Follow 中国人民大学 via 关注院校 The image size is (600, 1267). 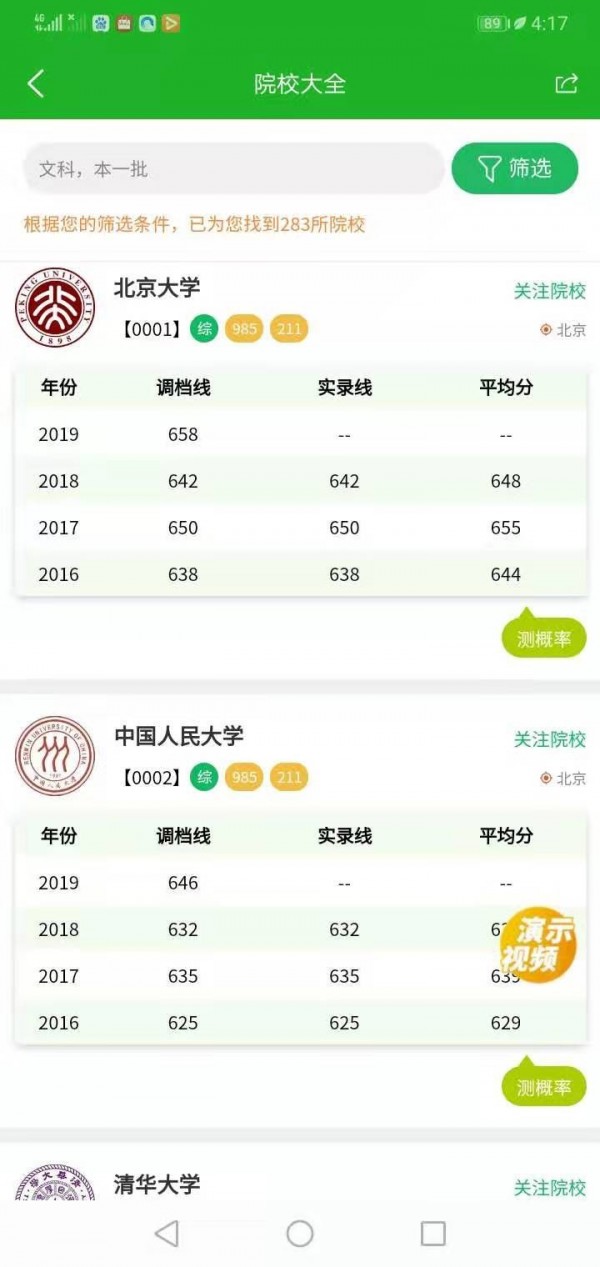coord(549,739)
